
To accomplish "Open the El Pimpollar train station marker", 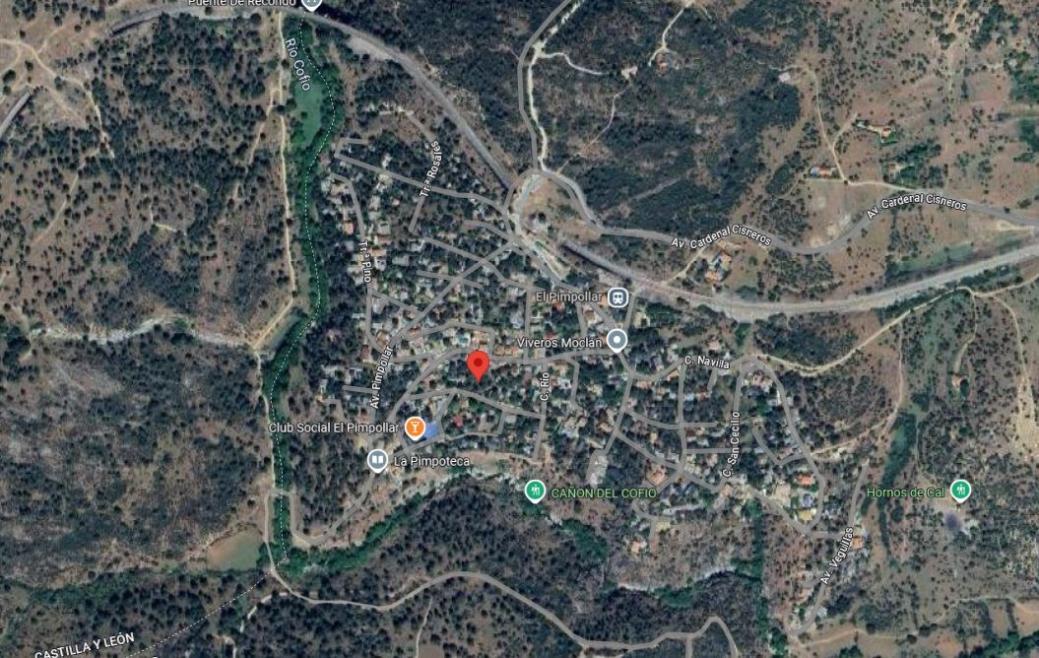I will click(x=618, y=297).
